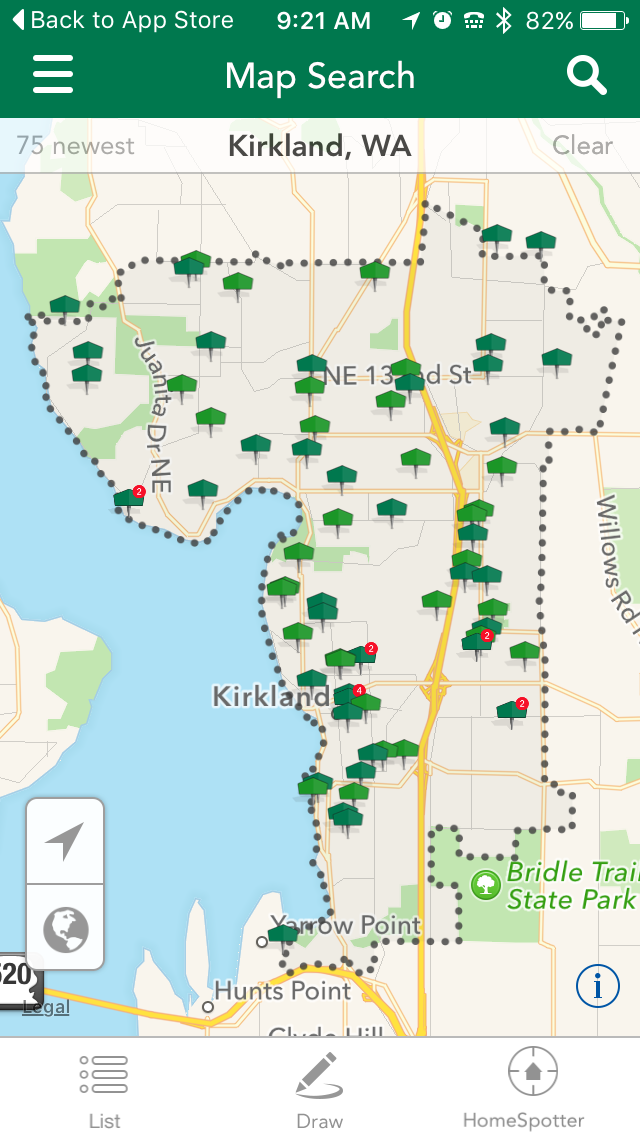Viewport: 640px width, 1136px height.
Task: Clear the Kirkland, WA search
Action: click(x=582, y=146)
